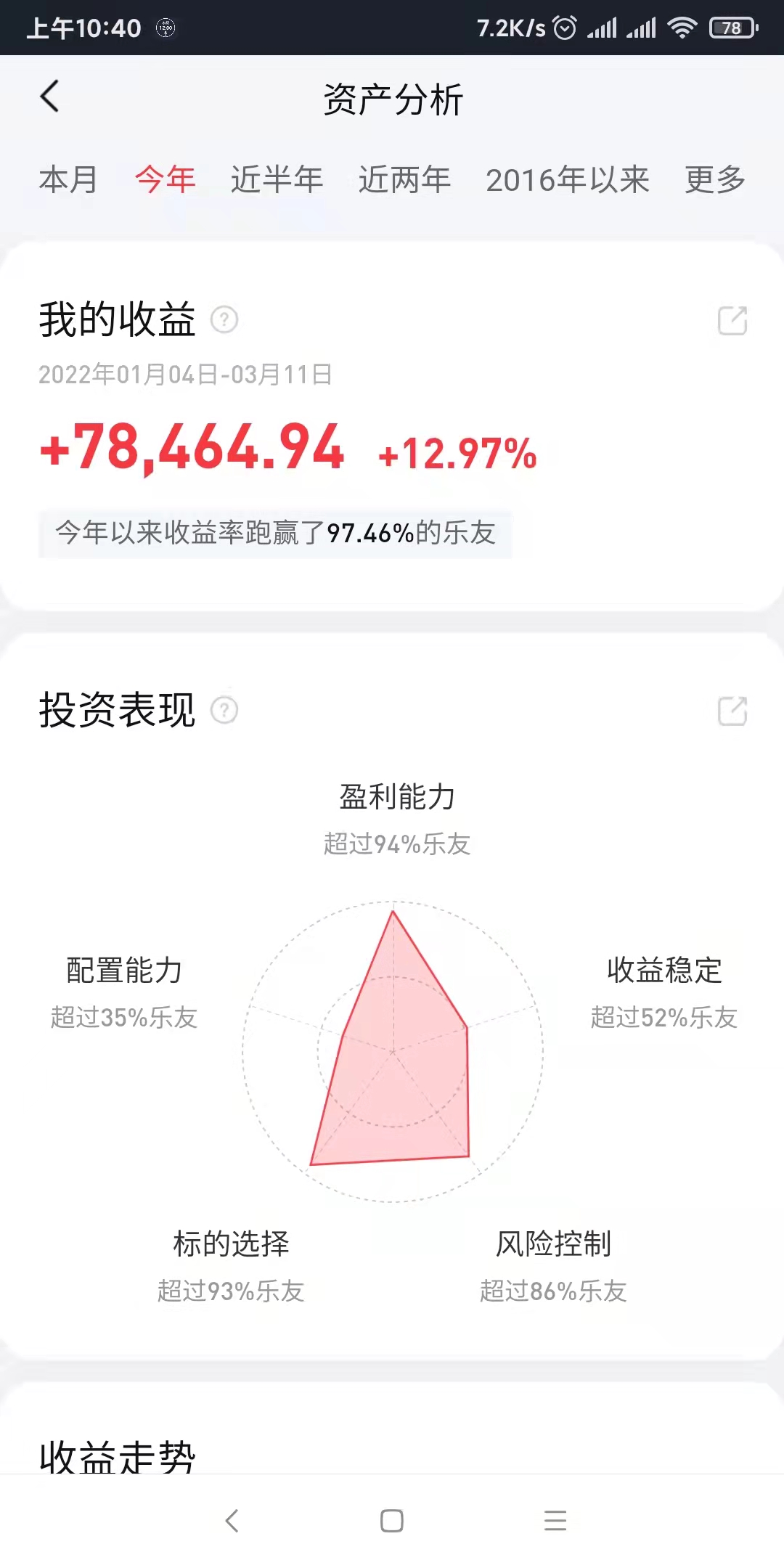
Task: Open the help icon beside 我的收益
Action: coord(224,319)
